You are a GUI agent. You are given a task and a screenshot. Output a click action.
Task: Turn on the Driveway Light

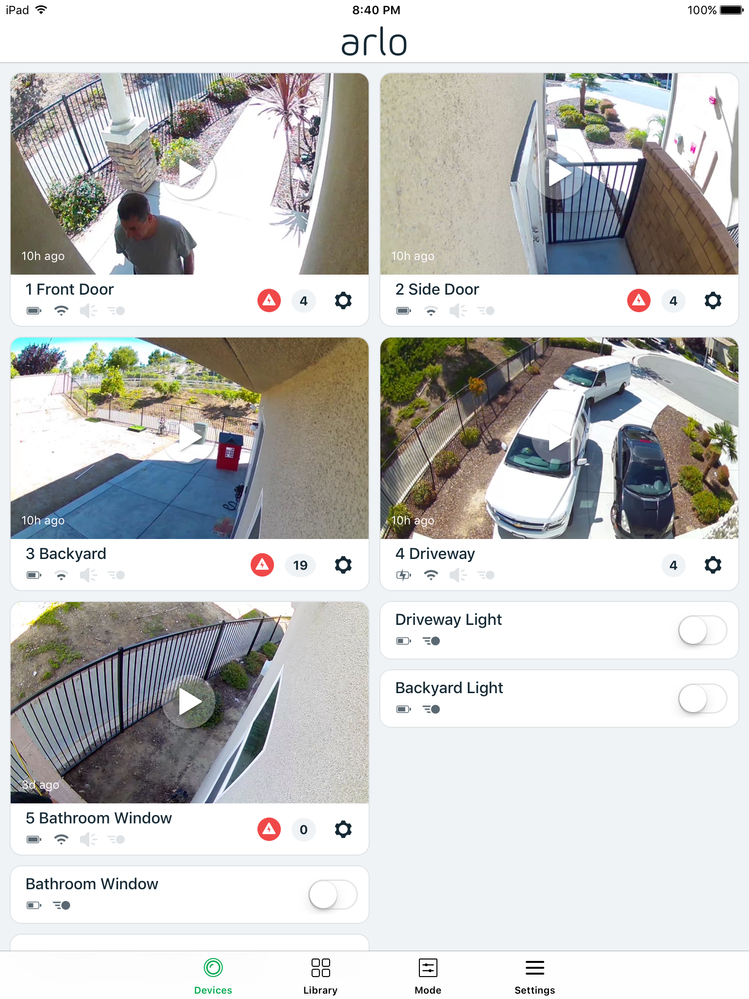click(x=702, y=630)
